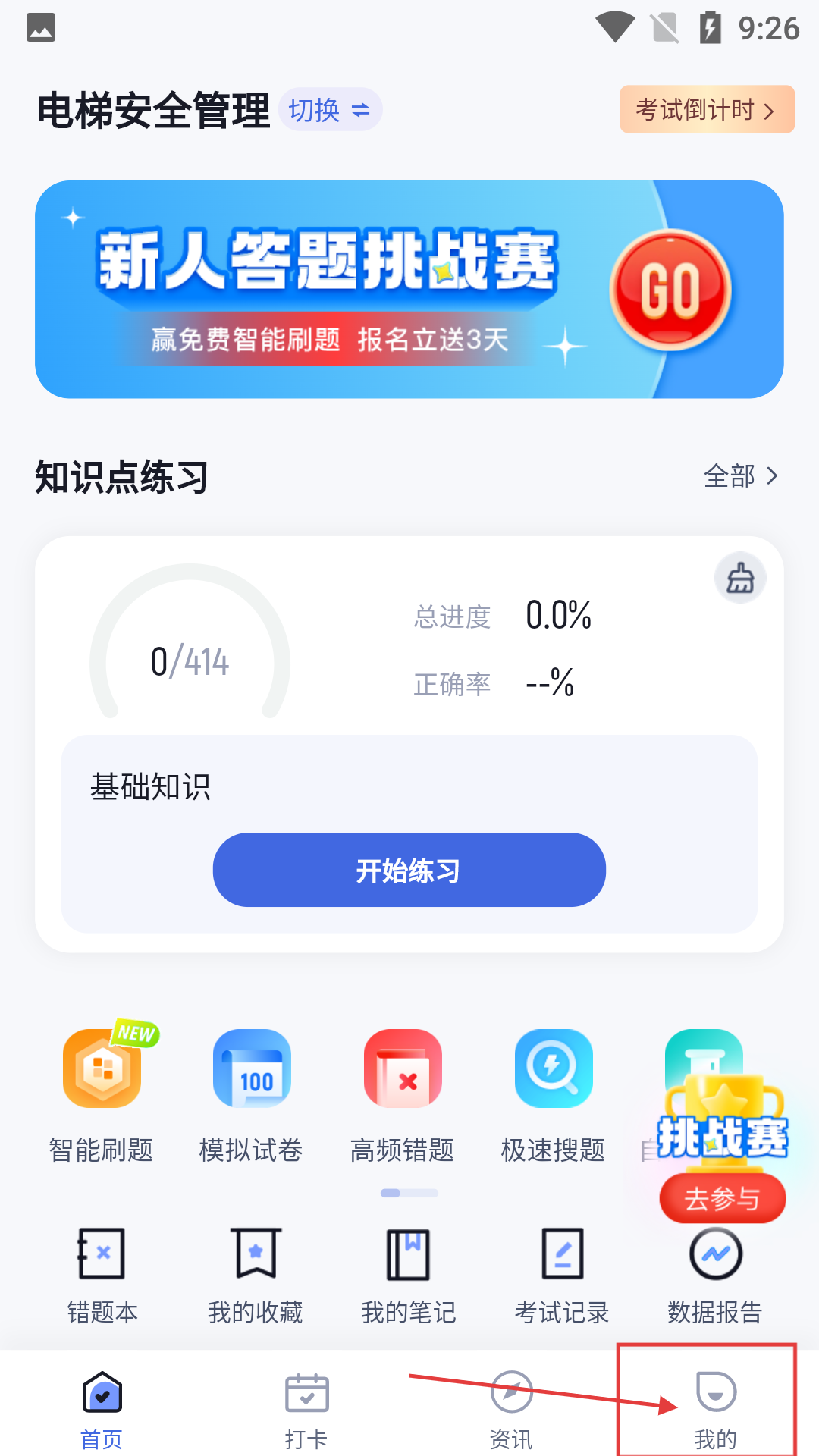The width and height of the screenshot is (819, 1456).
Task: Tap the broom icon to clear progress
Action: (x=740, y=579)
